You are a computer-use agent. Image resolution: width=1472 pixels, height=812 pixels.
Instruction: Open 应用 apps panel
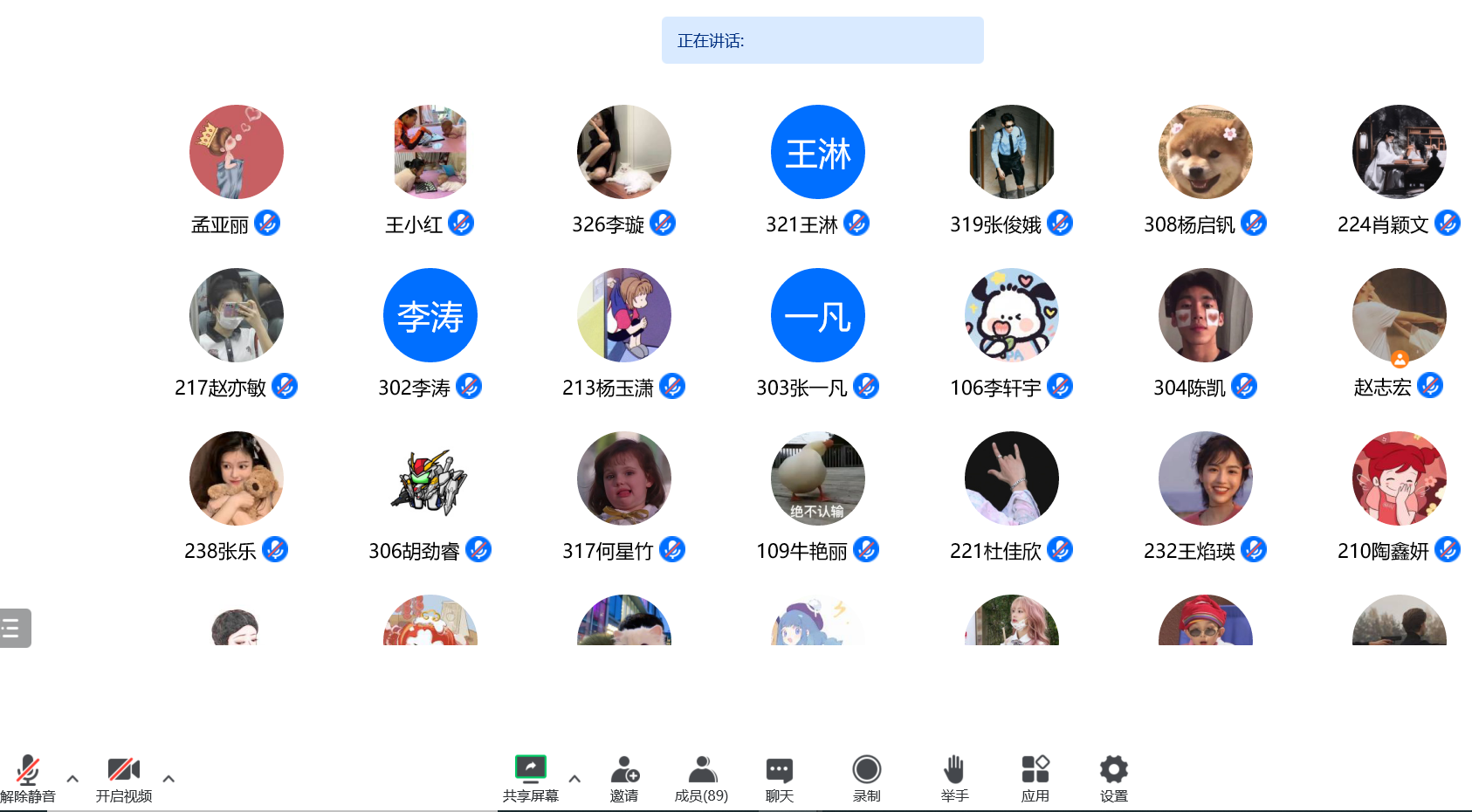coord(1035,777)
